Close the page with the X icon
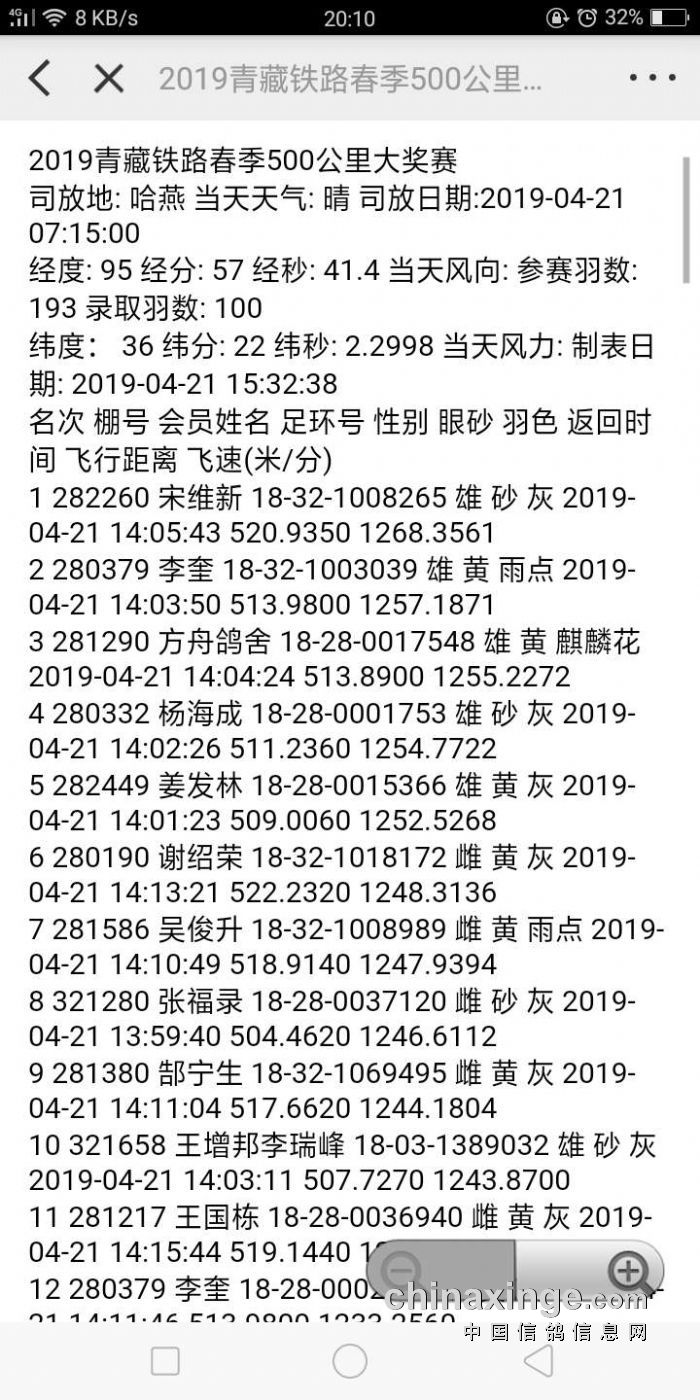Screen dimensions: 700x1400 (108, 78)
